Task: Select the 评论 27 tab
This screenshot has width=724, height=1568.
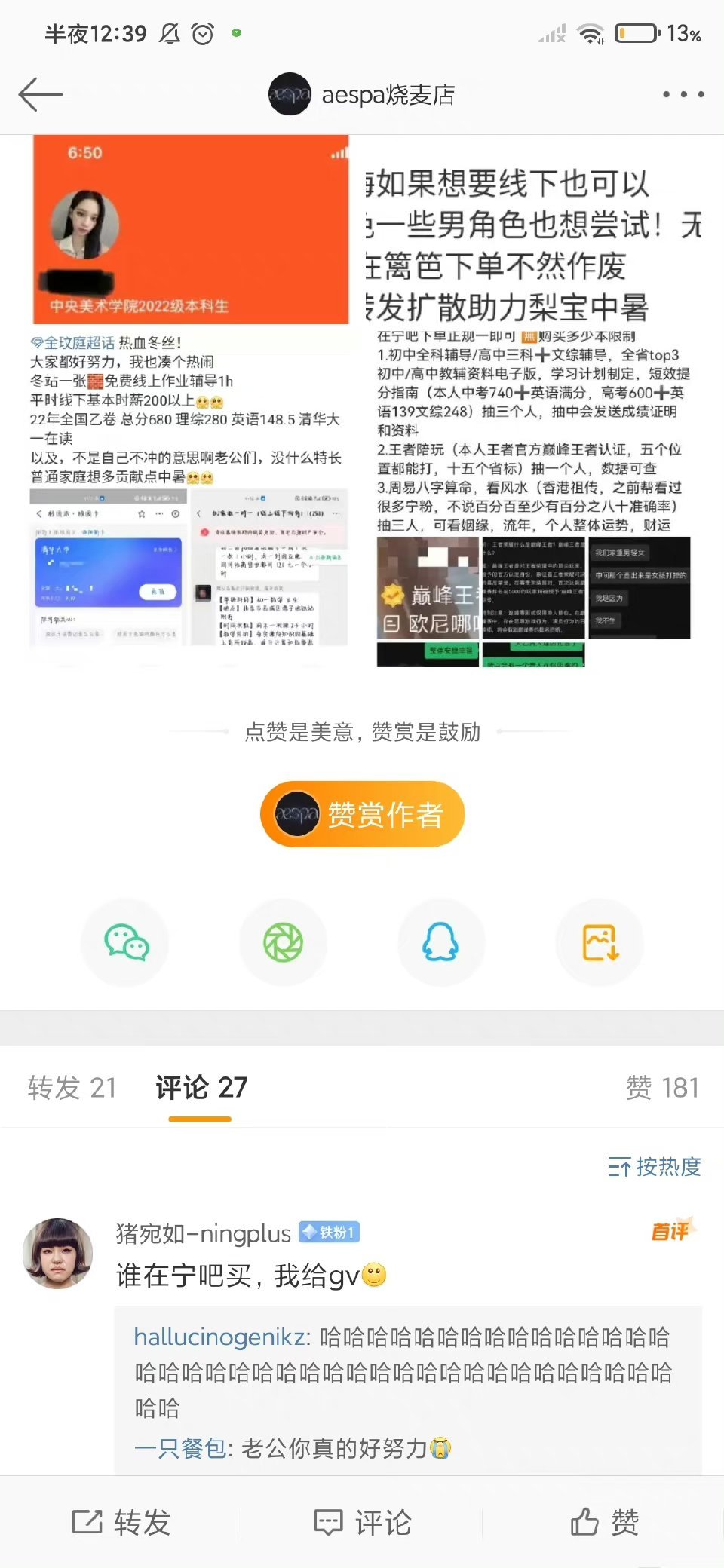Action: pyautogui.click(x=201, y=1087)
